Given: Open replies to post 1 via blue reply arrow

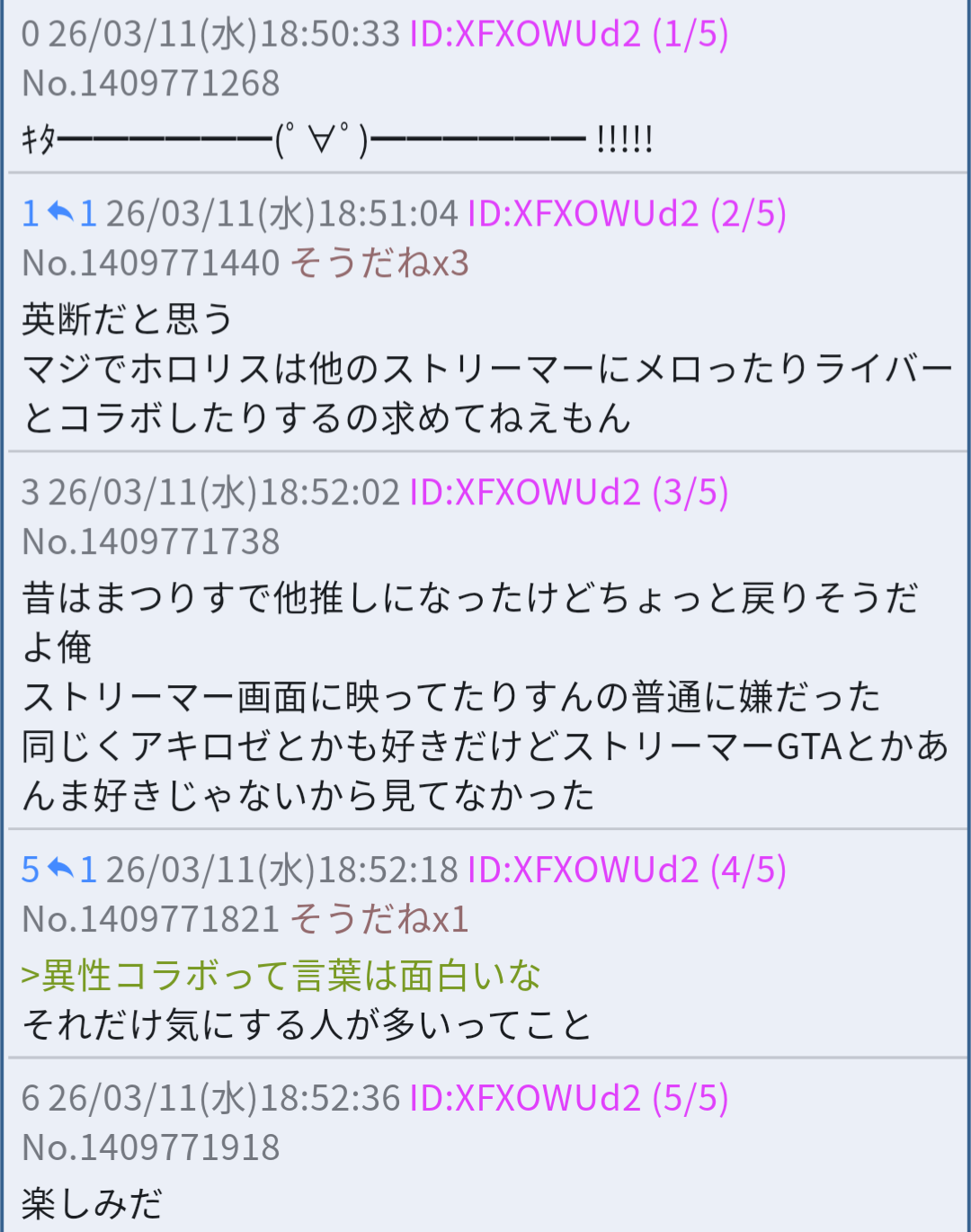Looking at the screenshot, I should (x=61, y=214).
